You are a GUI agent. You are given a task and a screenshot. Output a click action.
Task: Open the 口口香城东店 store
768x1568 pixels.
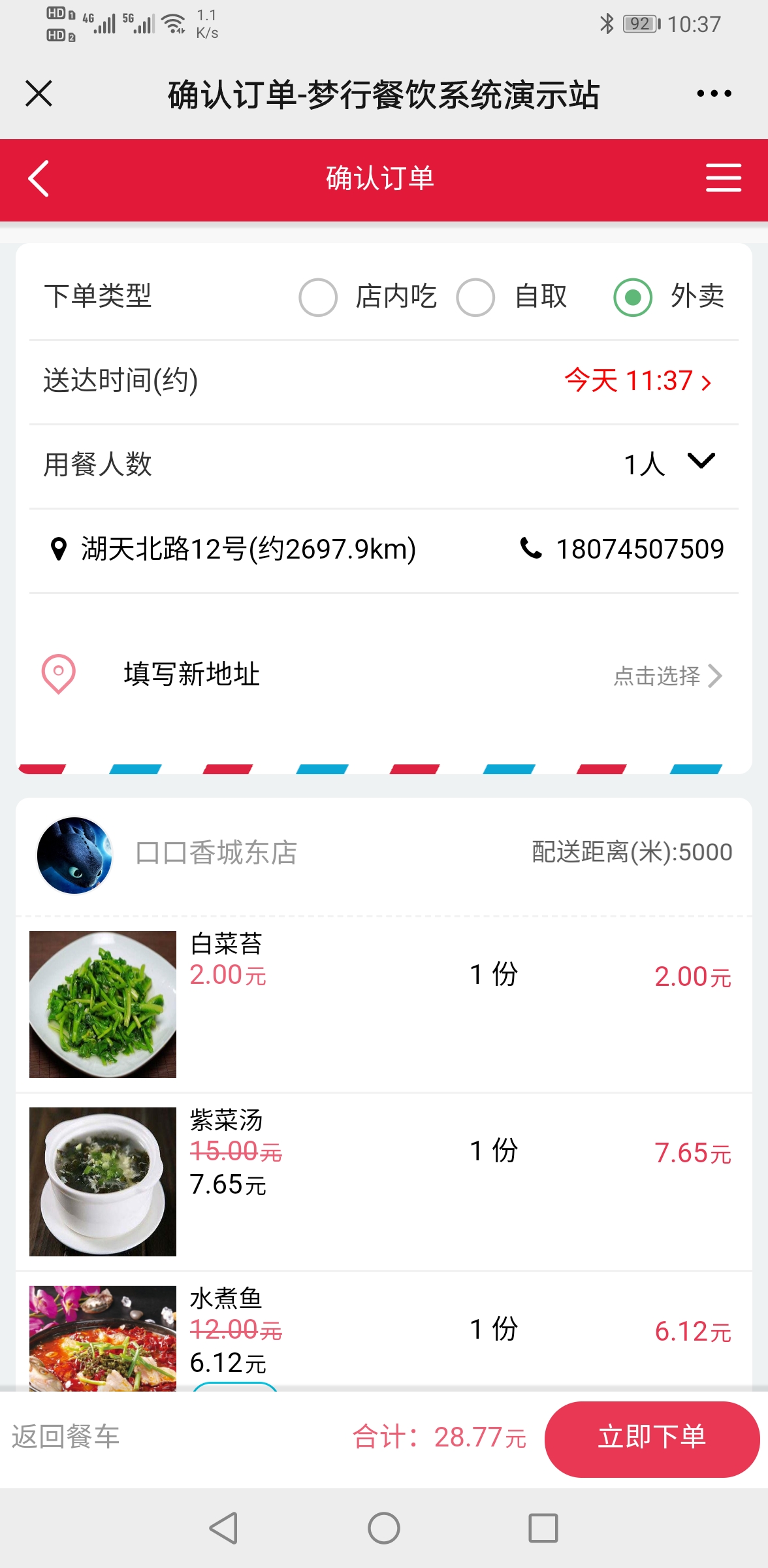point(216,853)
